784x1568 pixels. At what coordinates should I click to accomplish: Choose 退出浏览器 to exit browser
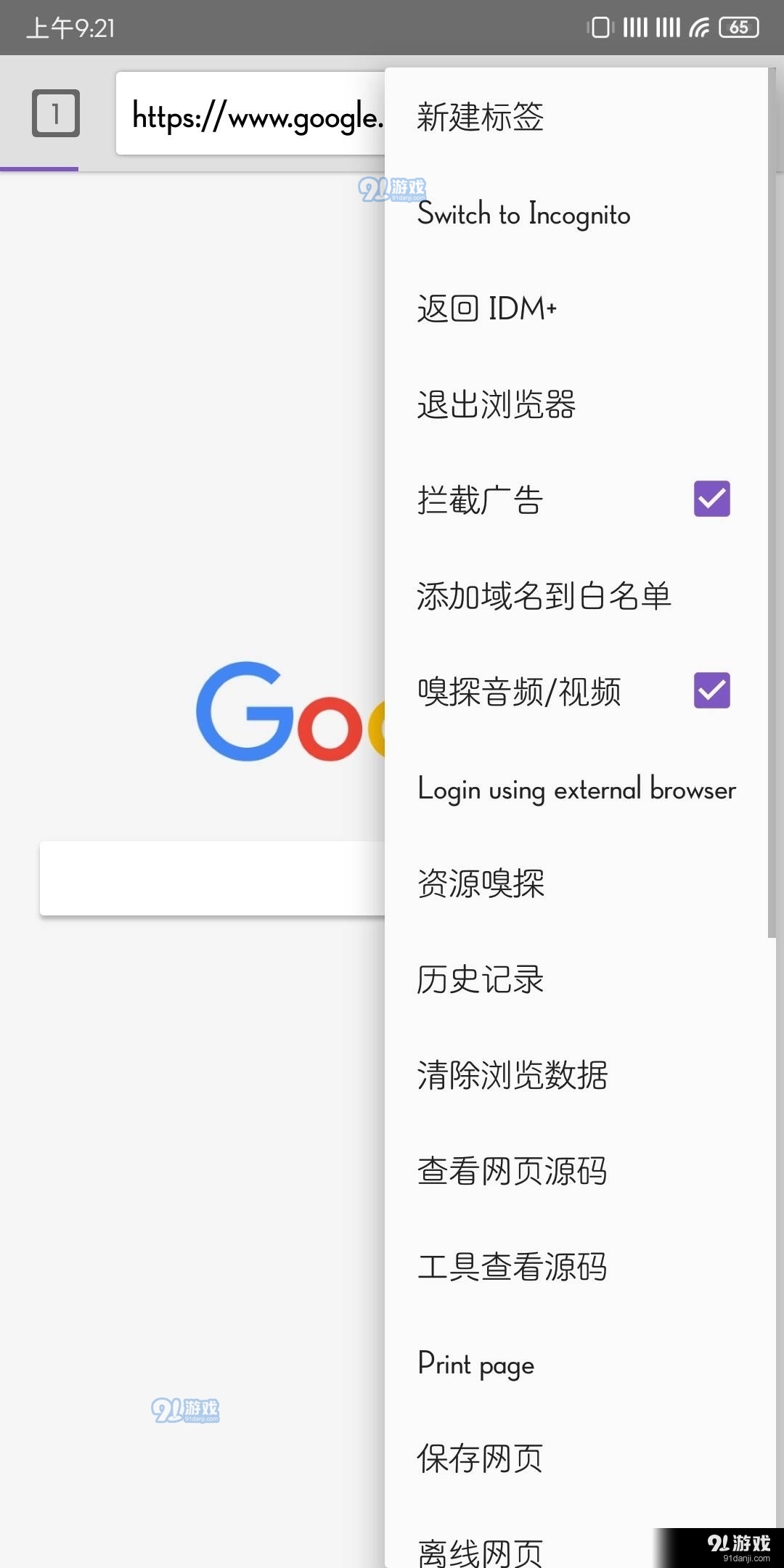point(576,404)
